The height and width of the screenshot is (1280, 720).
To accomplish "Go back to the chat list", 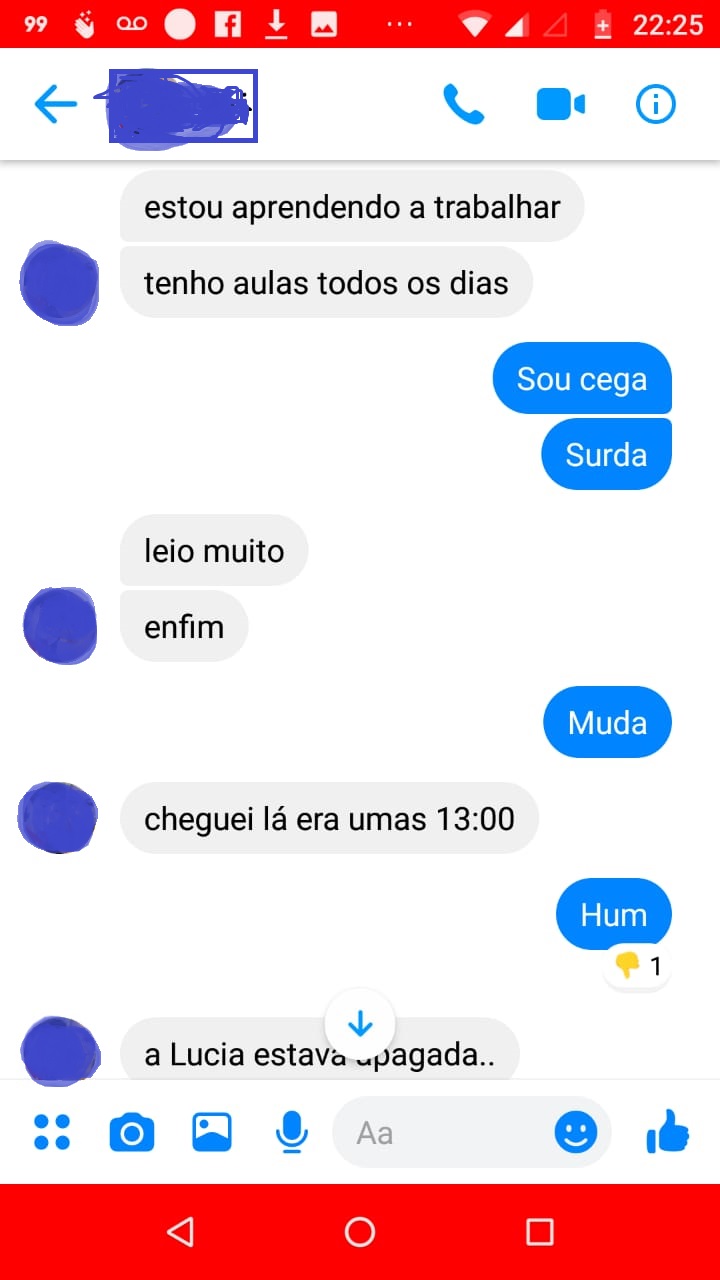I will (55, 104).
